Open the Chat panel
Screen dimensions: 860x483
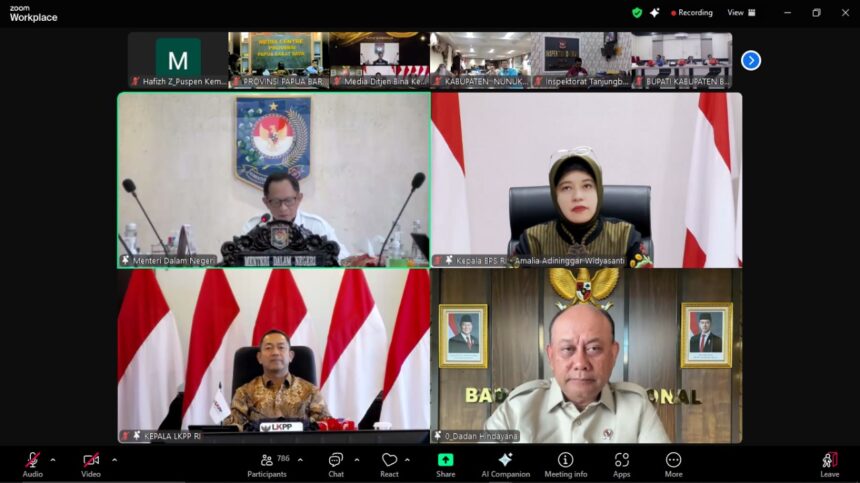[336, 461]
